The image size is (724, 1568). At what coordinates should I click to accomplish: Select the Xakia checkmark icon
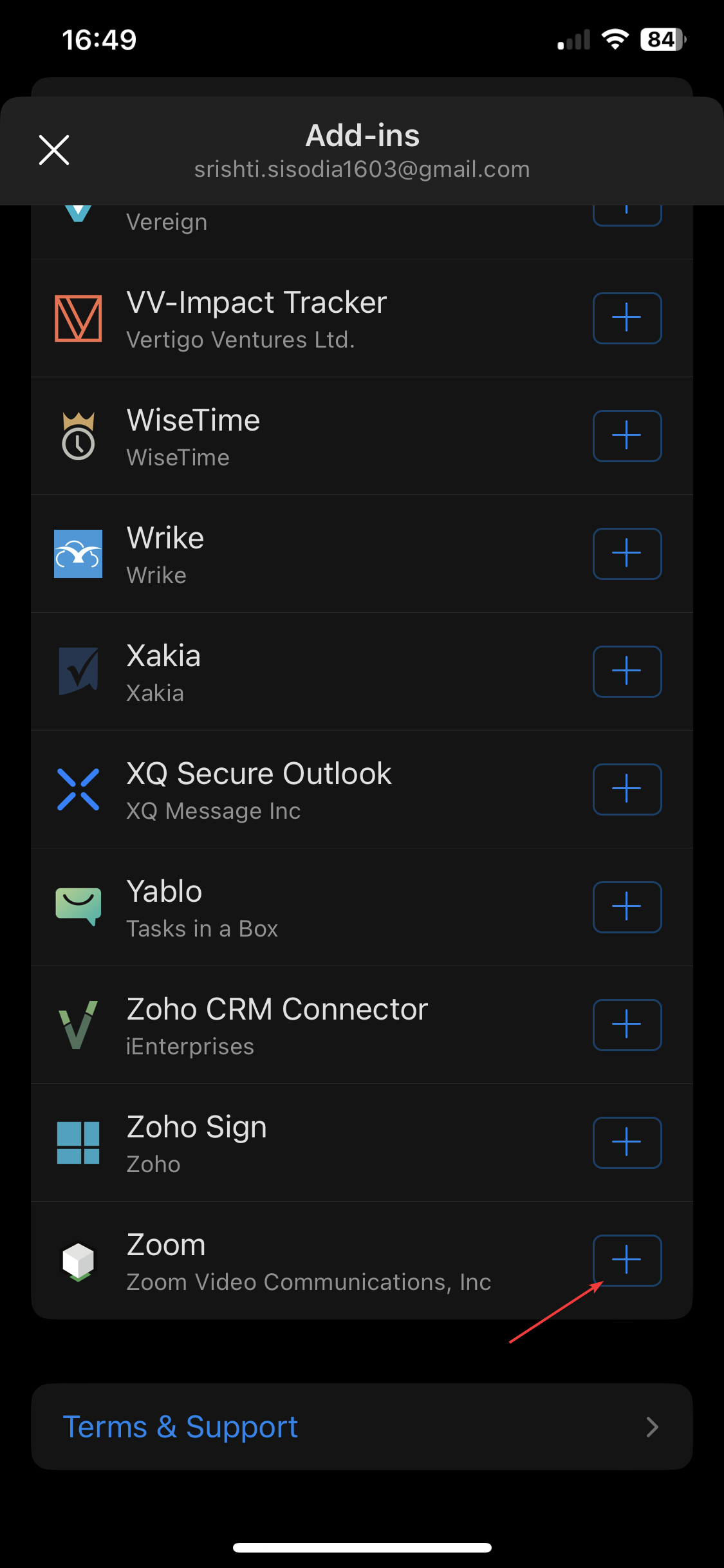(x=78, y=671)
